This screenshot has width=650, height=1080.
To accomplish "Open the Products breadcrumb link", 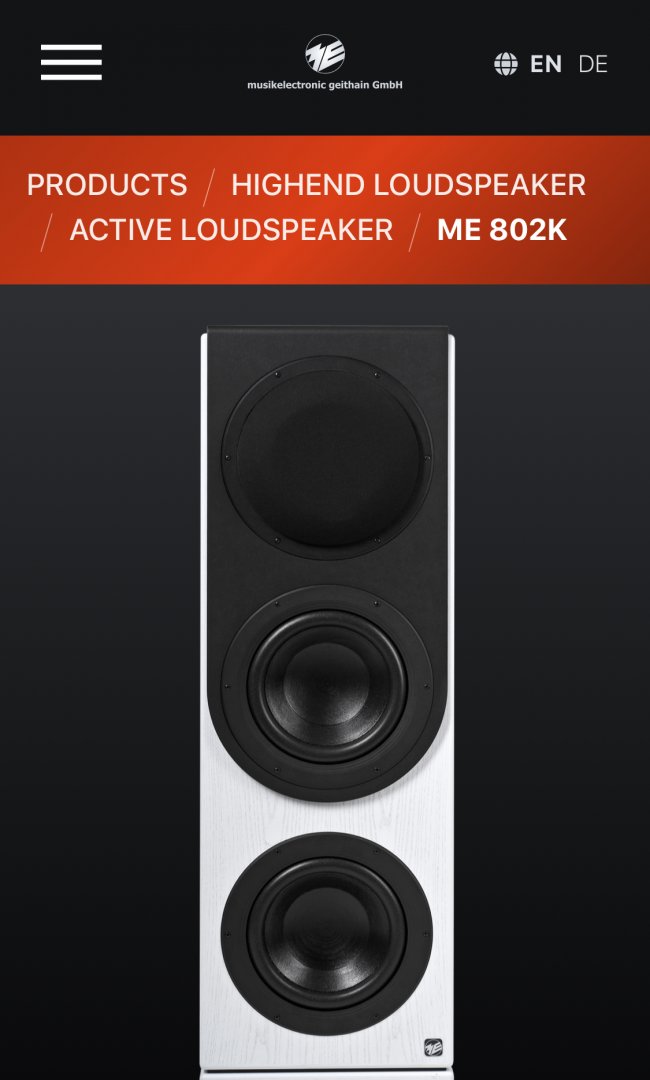I will pos(107,185).
